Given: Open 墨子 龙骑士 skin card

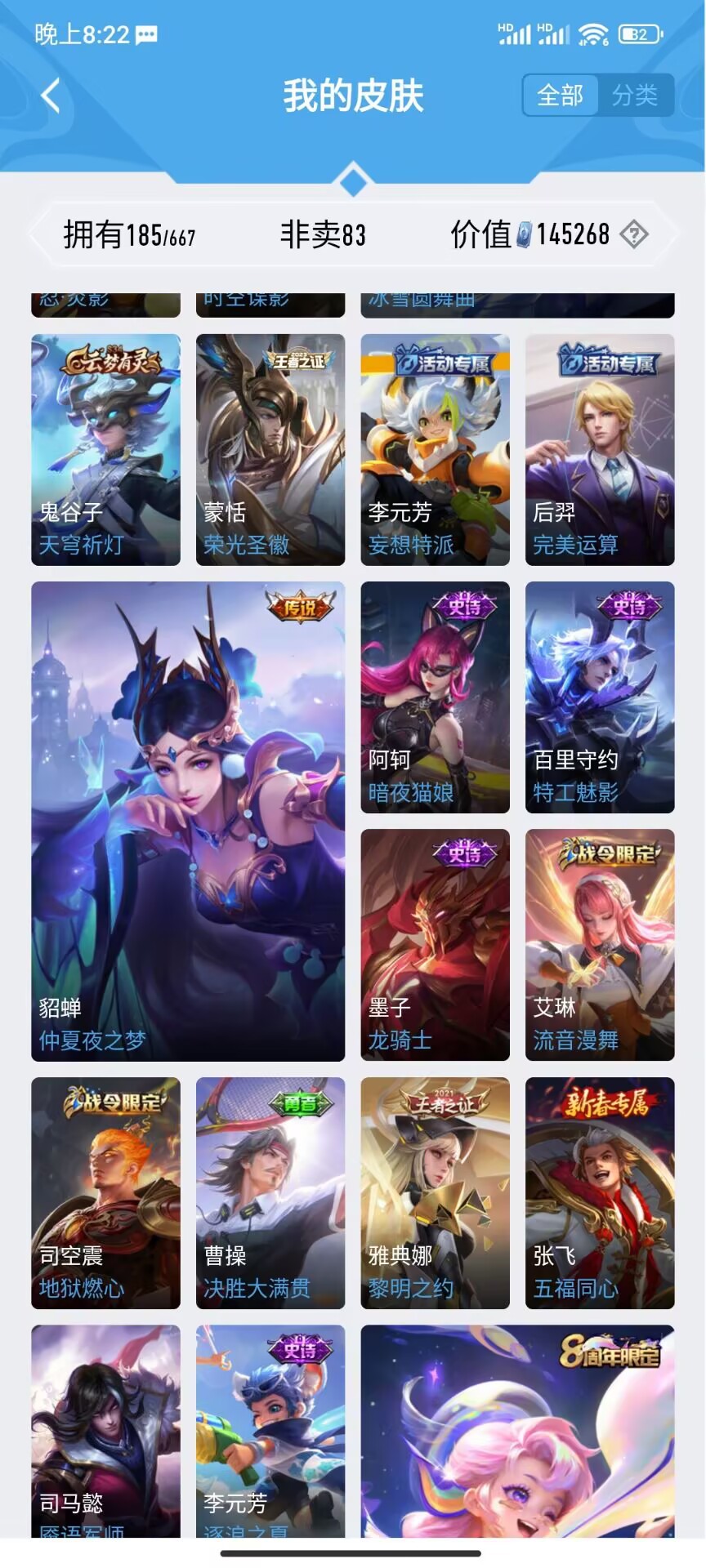Looking at the screenshot, I should click(x=435, y=945).
